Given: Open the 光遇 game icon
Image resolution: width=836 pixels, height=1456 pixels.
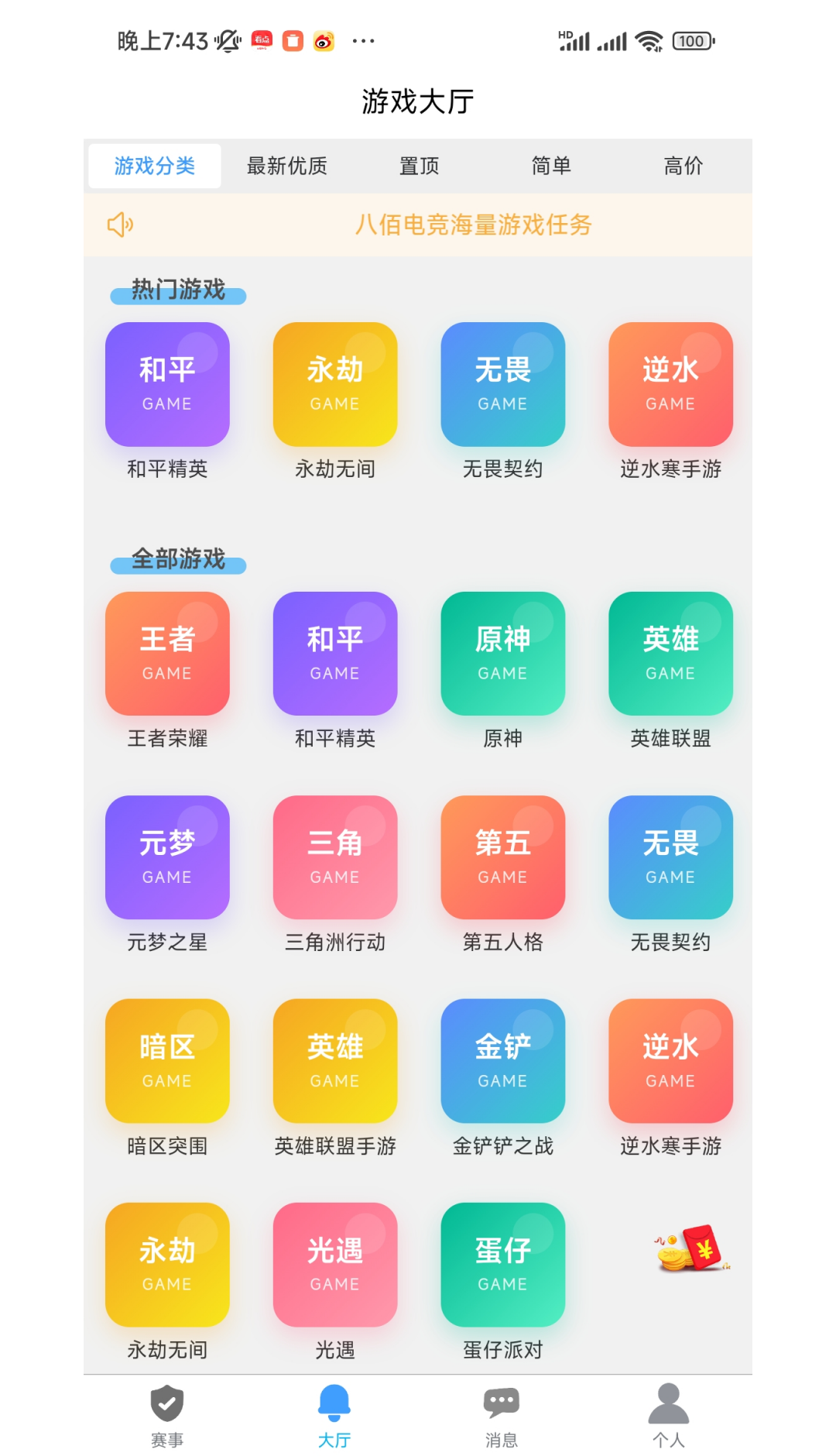Looking at the screenshot, I should 334,1264.
